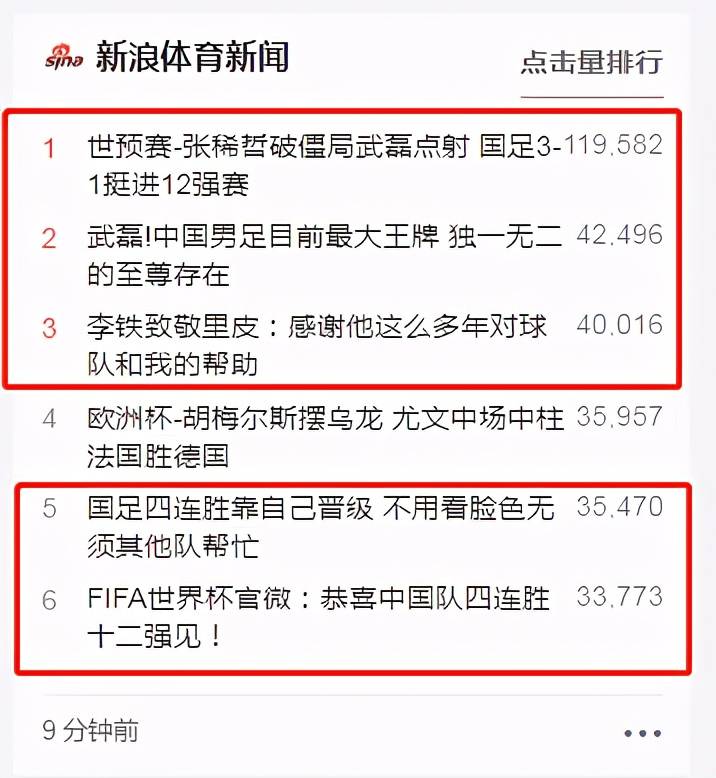Screen dimensions: 716x778
Task: View the article 国足四连胜靠自己晋级
Action: click(x=320, y=526)
